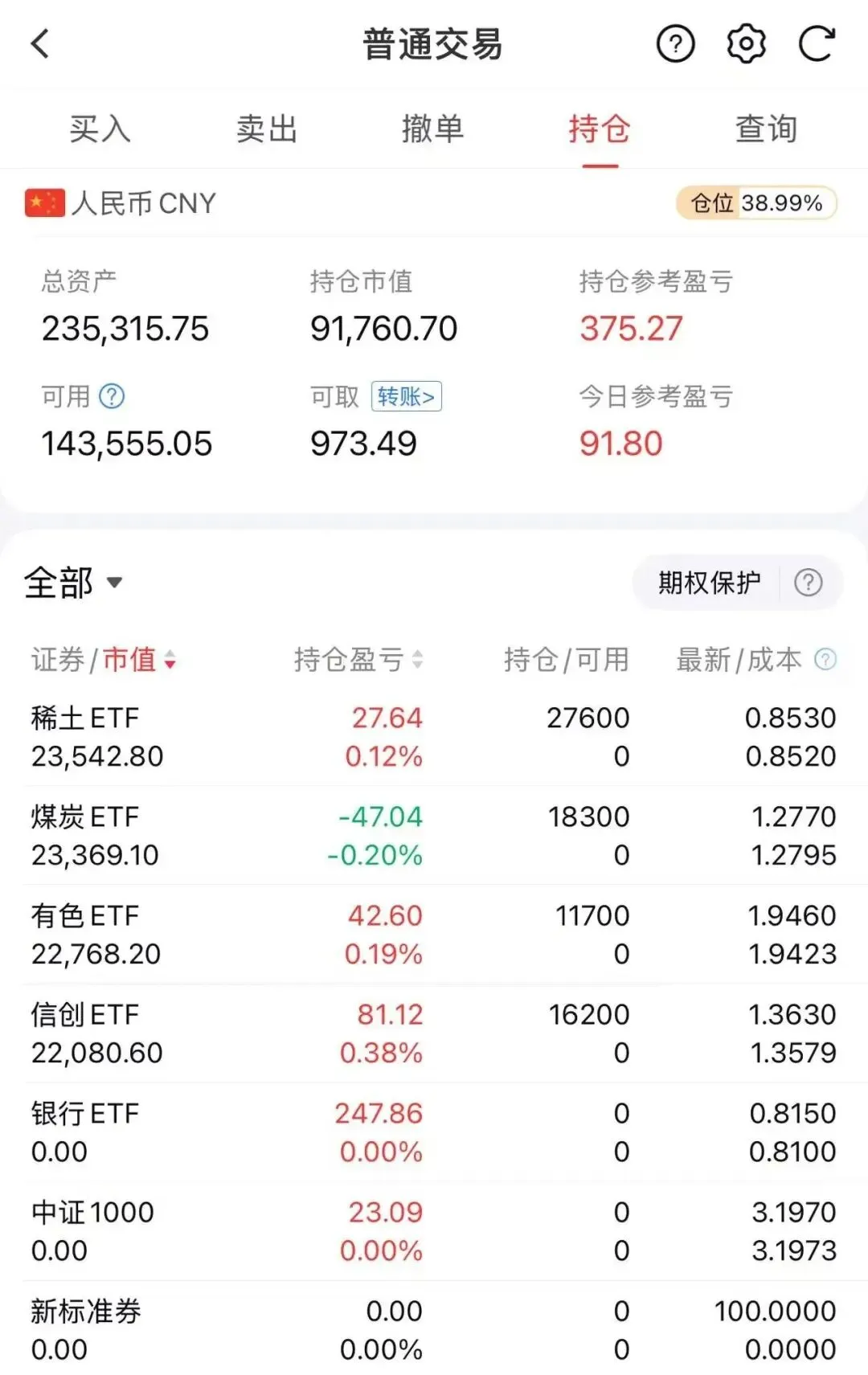The height and width of the screenshot is (1375, 868).
Task: Switch to the 撤单 tab
Action: click(433, 129)
